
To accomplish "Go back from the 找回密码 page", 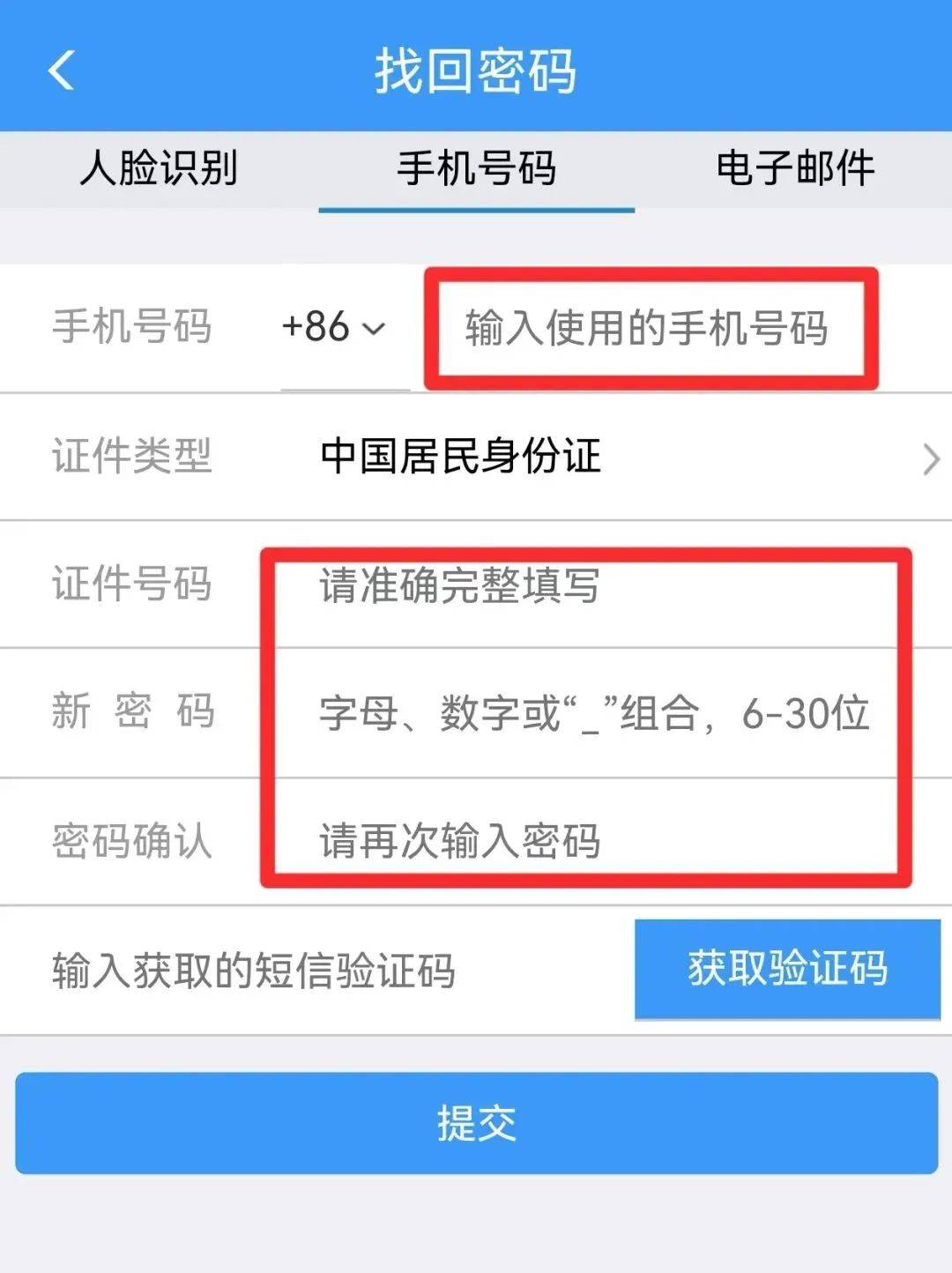I will pyautogui.click(x=62, y=71).
